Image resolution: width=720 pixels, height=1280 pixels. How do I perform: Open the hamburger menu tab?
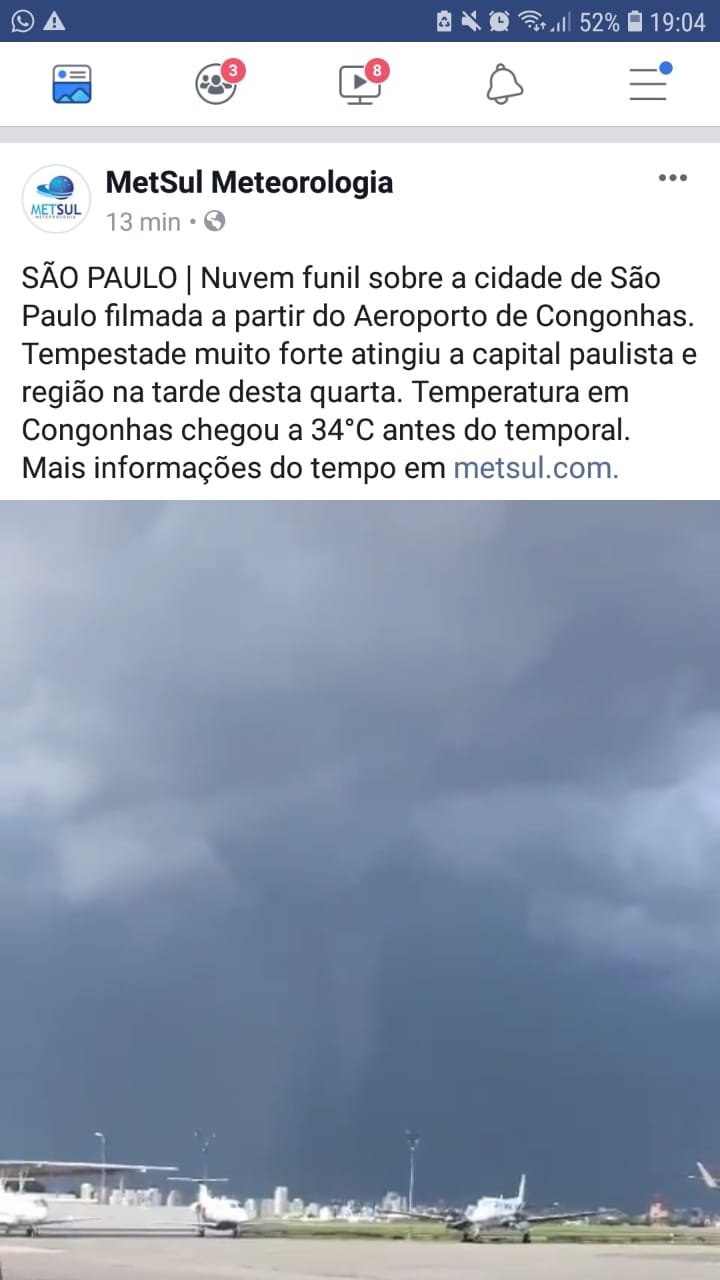(648, 85)
